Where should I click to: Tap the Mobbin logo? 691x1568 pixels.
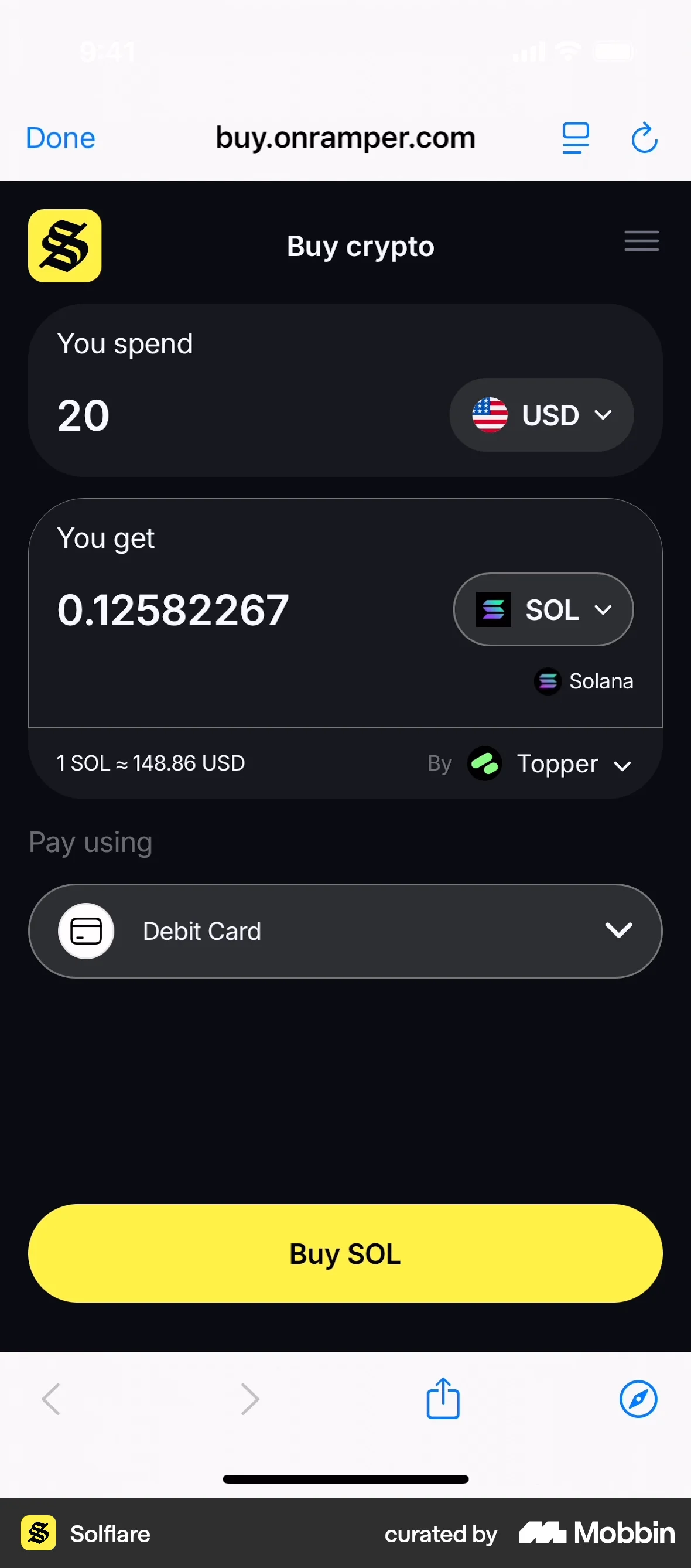[x=596, y=1534]
